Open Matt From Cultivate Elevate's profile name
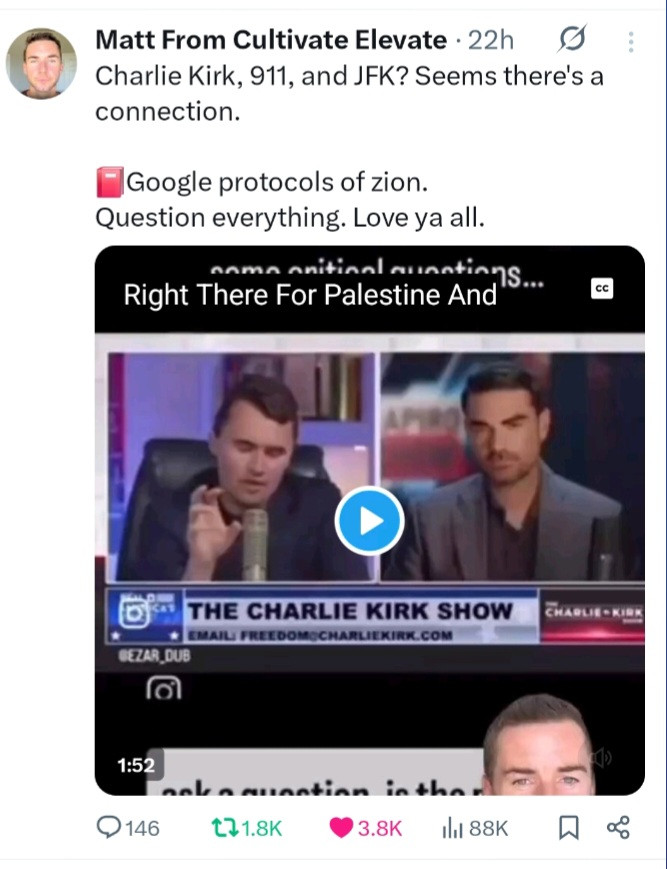This screenshot has width=667, height=869. 270,40
